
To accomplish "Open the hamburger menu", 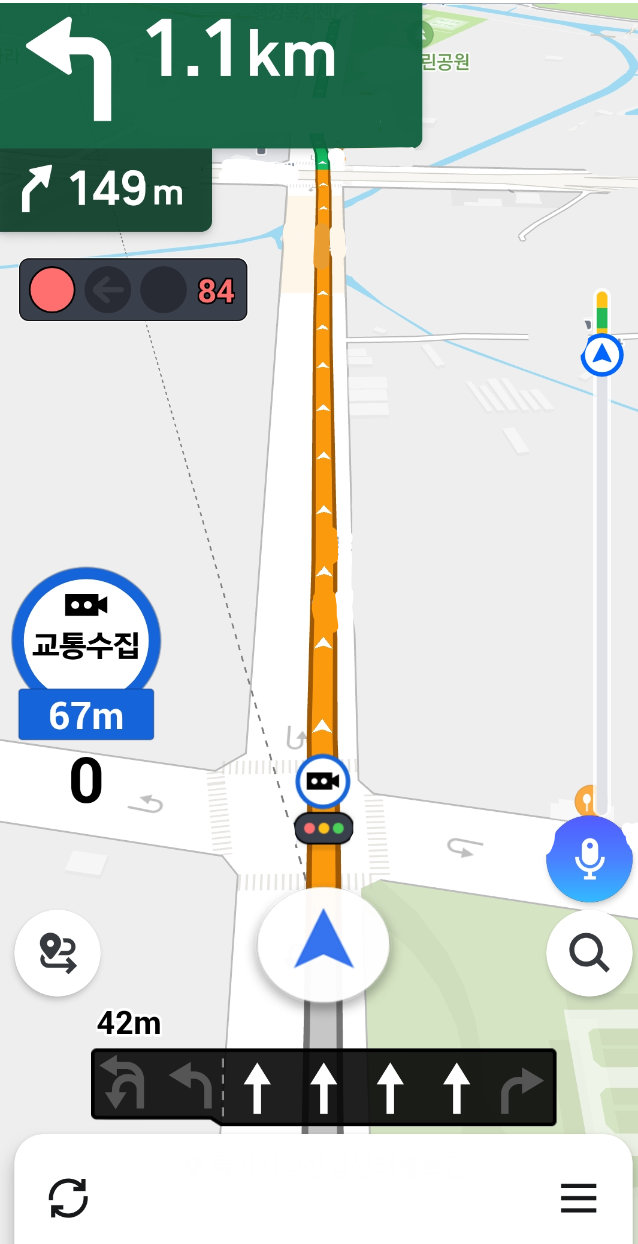I will tap(578, 1197).
